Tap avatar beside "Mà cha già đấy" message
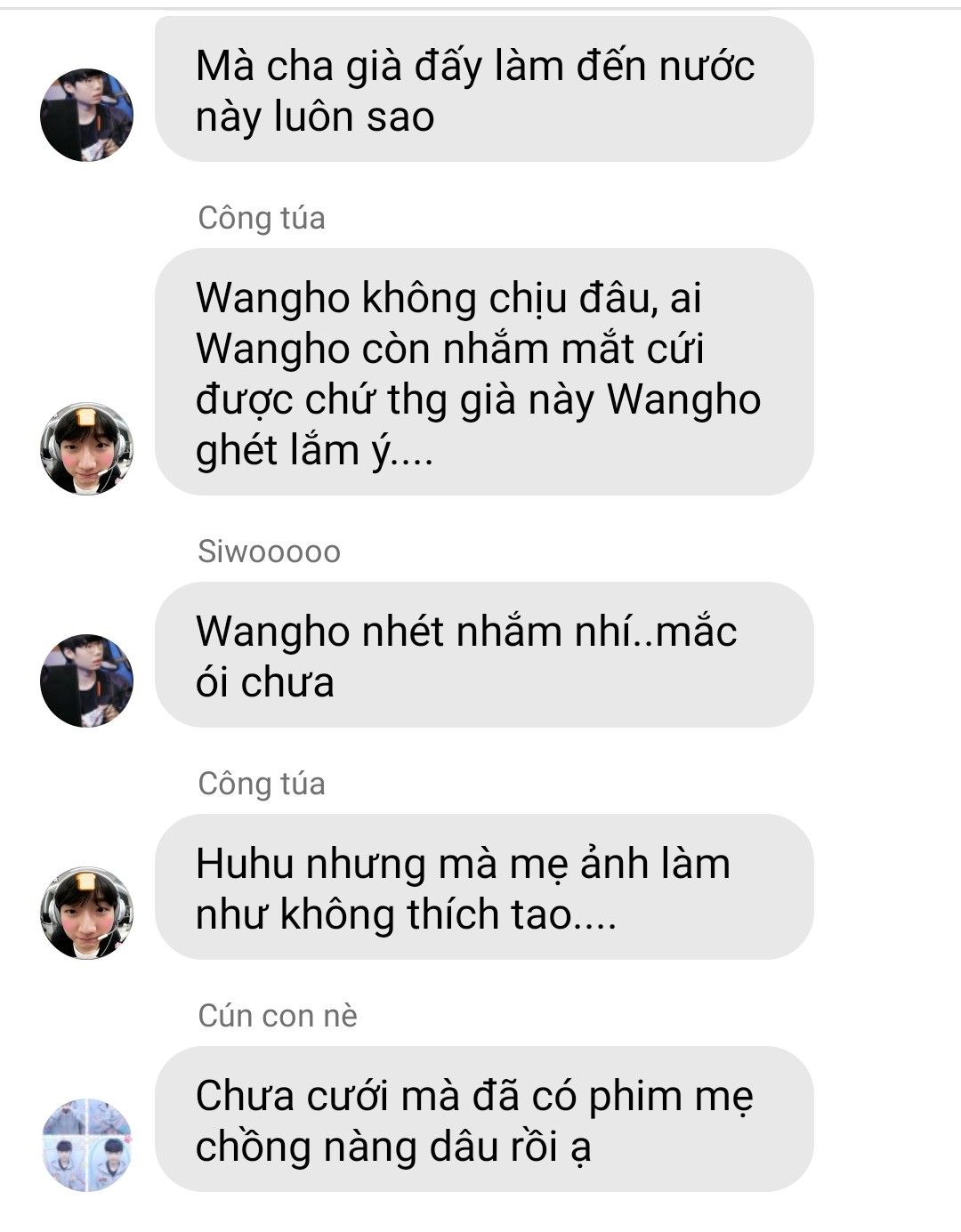961x1232 pixels. (x=86, y=115)
